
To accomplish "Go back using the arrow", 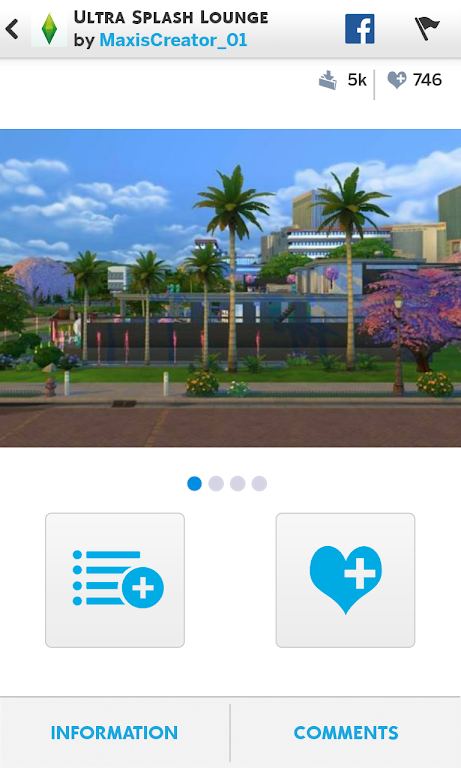I will pyautogui.click(x=12, y=29).
